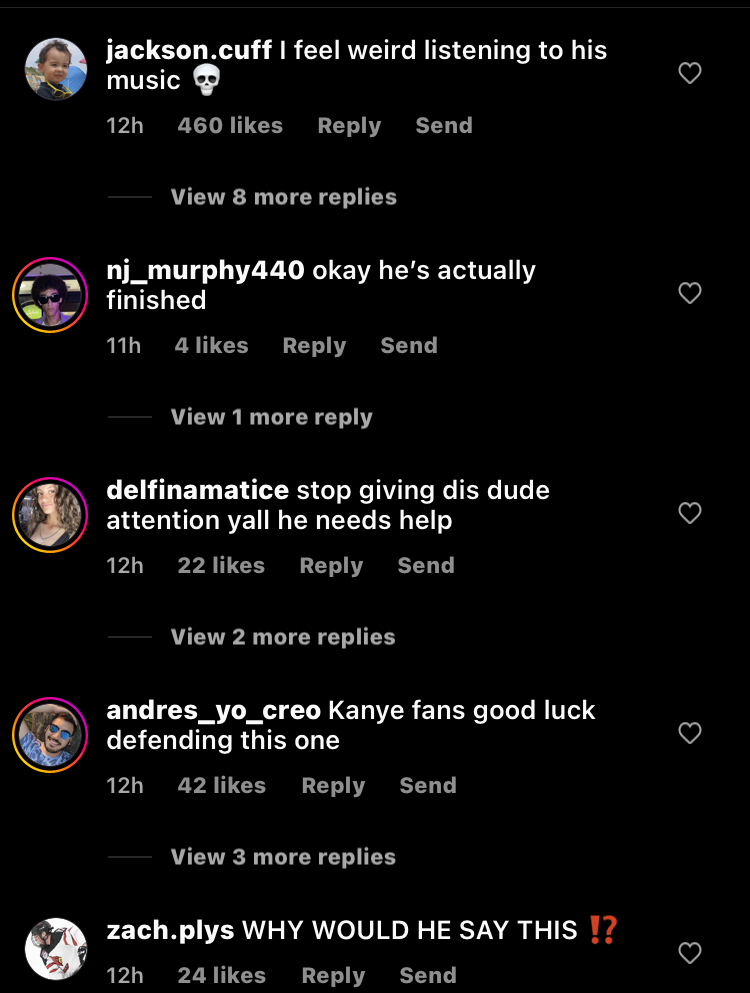Reply to delfinamatice's comment

point(331,566)
